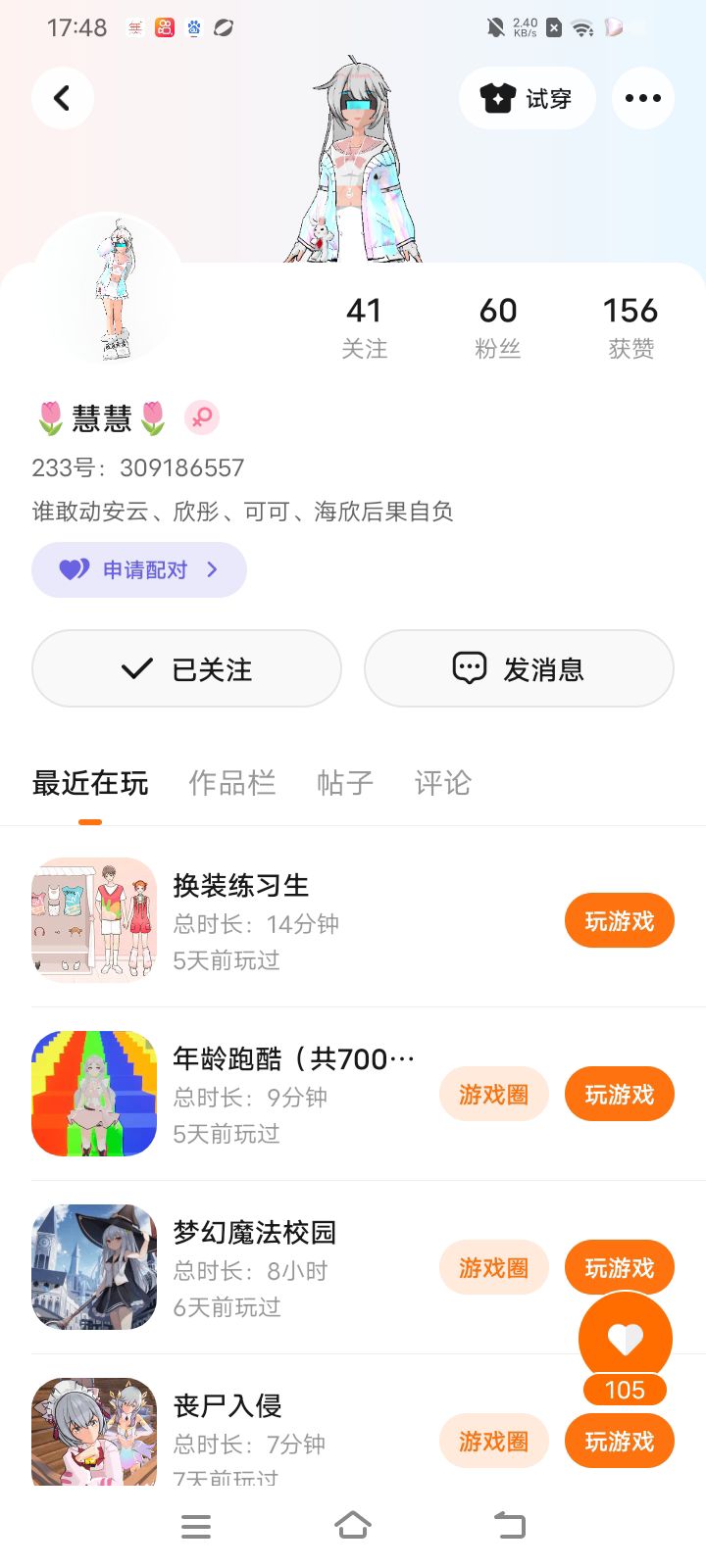Screen dimensions: 706x1568
Task: Open the 梦幻魔法校园 game entry
Action: point(253,1233)
